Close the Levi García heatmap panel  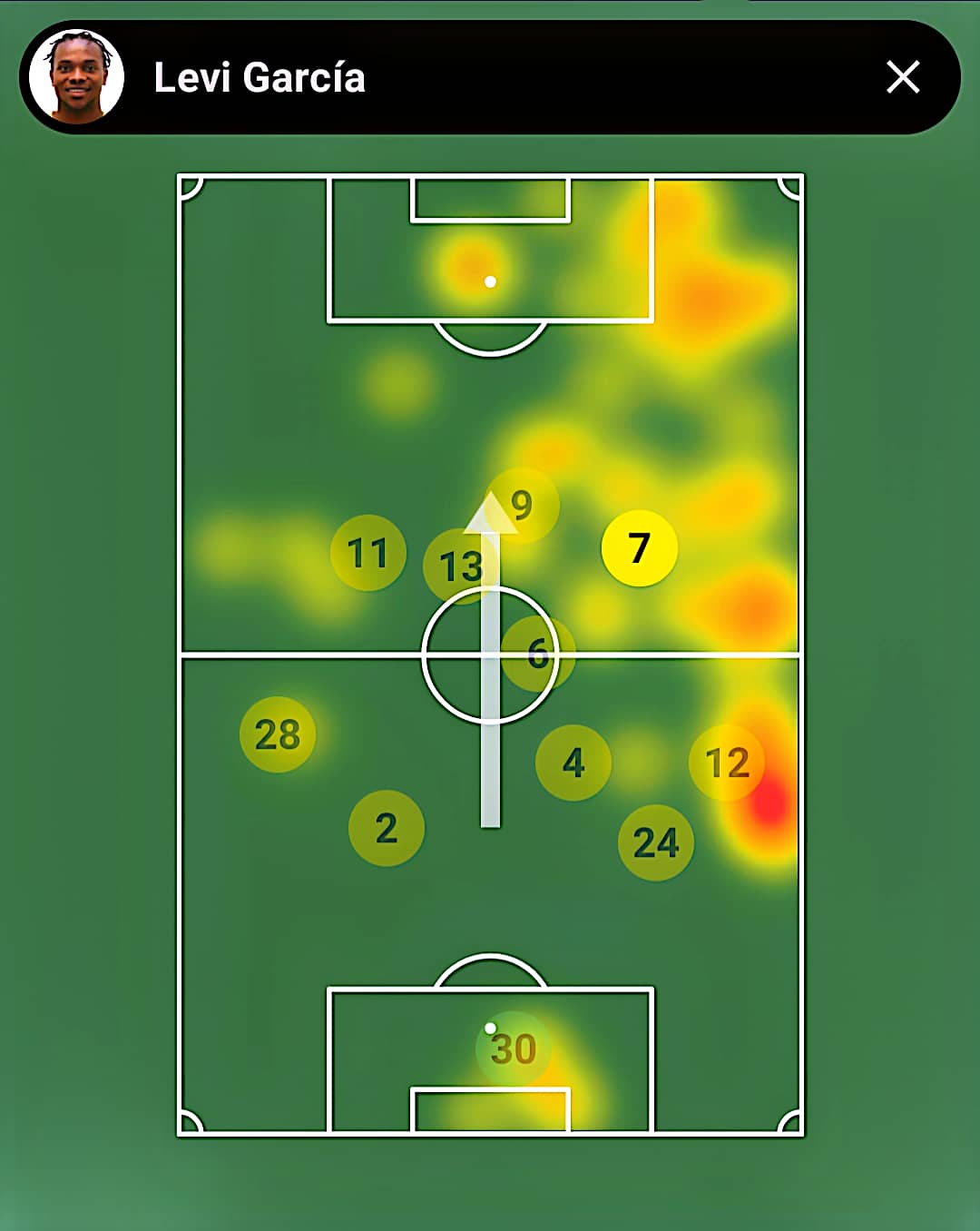point(903,78)
